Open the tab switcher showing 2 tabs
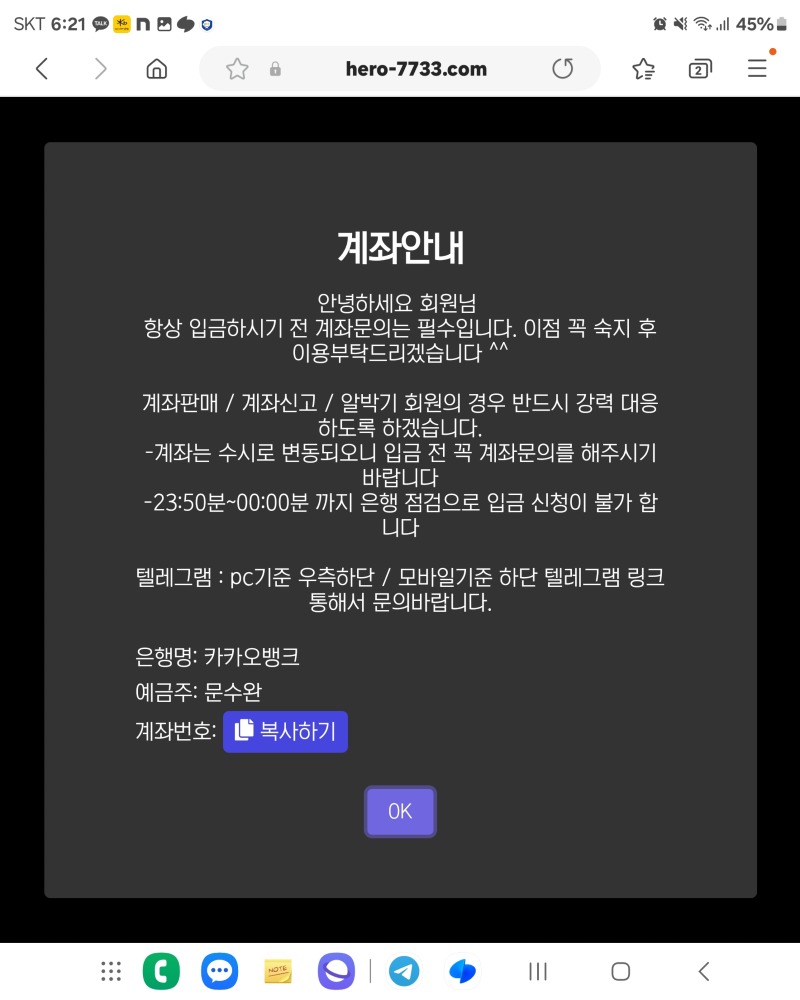The width and height of the screenshot is (800, 1000). point(700,69)
